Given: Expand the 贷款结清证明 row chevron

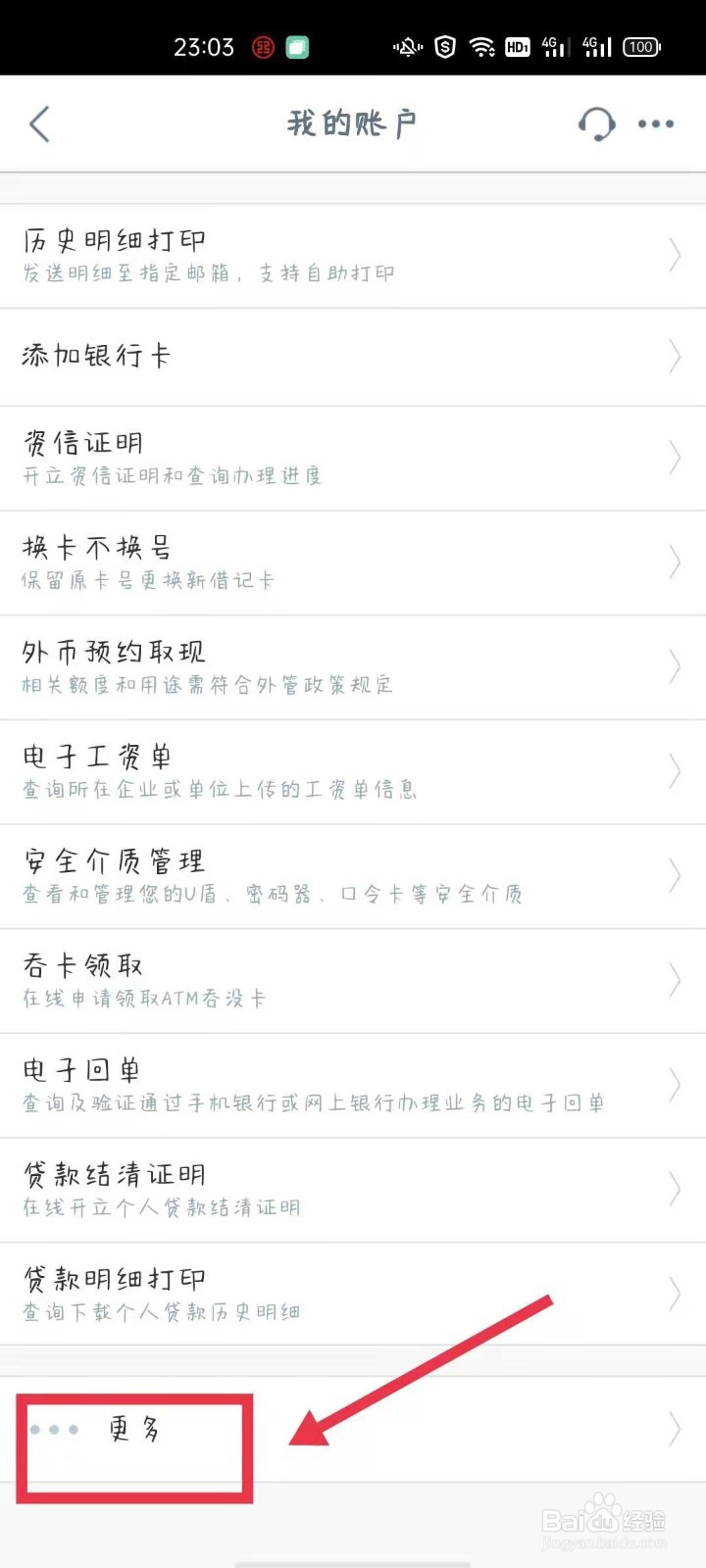Looking at the screenshot, I should (x=675, y=1190).
